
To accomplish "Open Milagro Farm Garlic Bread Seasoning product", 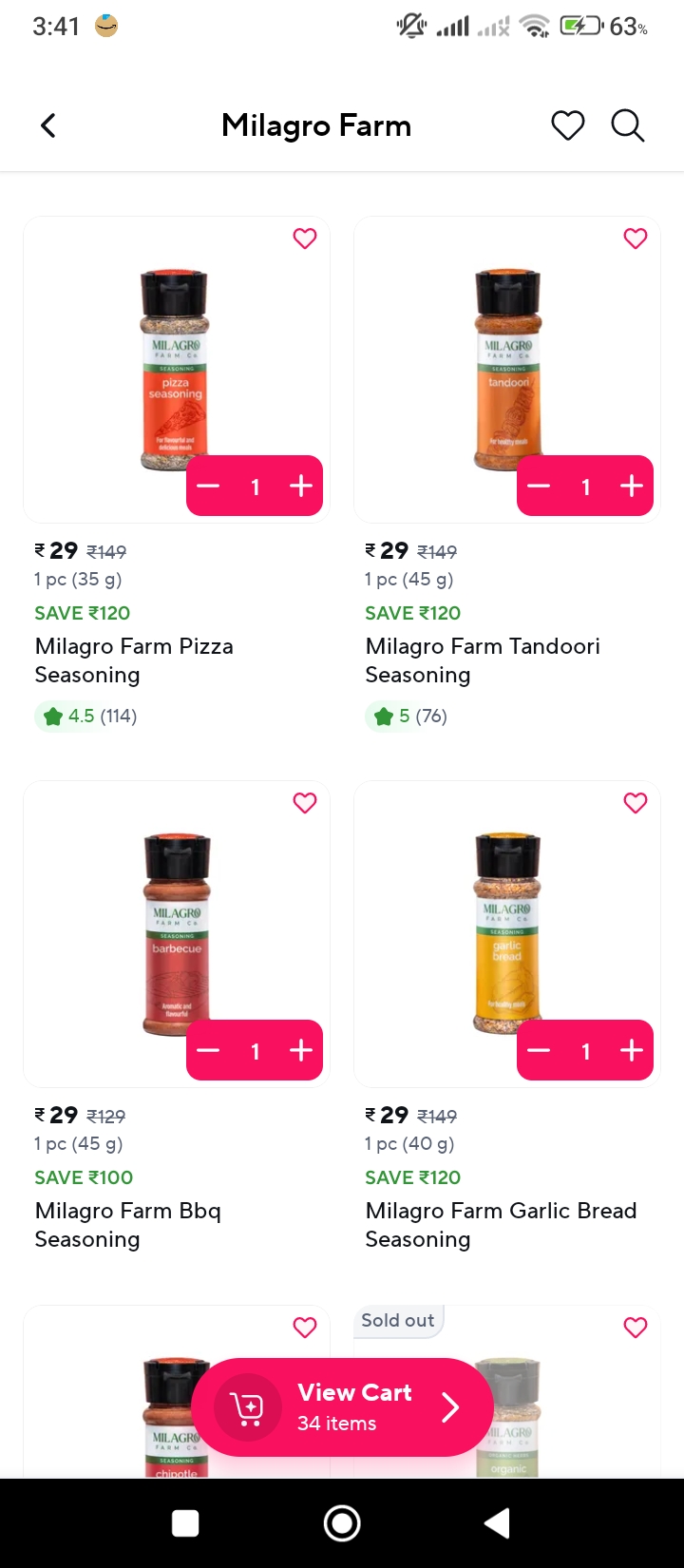I will [501, 1224].
